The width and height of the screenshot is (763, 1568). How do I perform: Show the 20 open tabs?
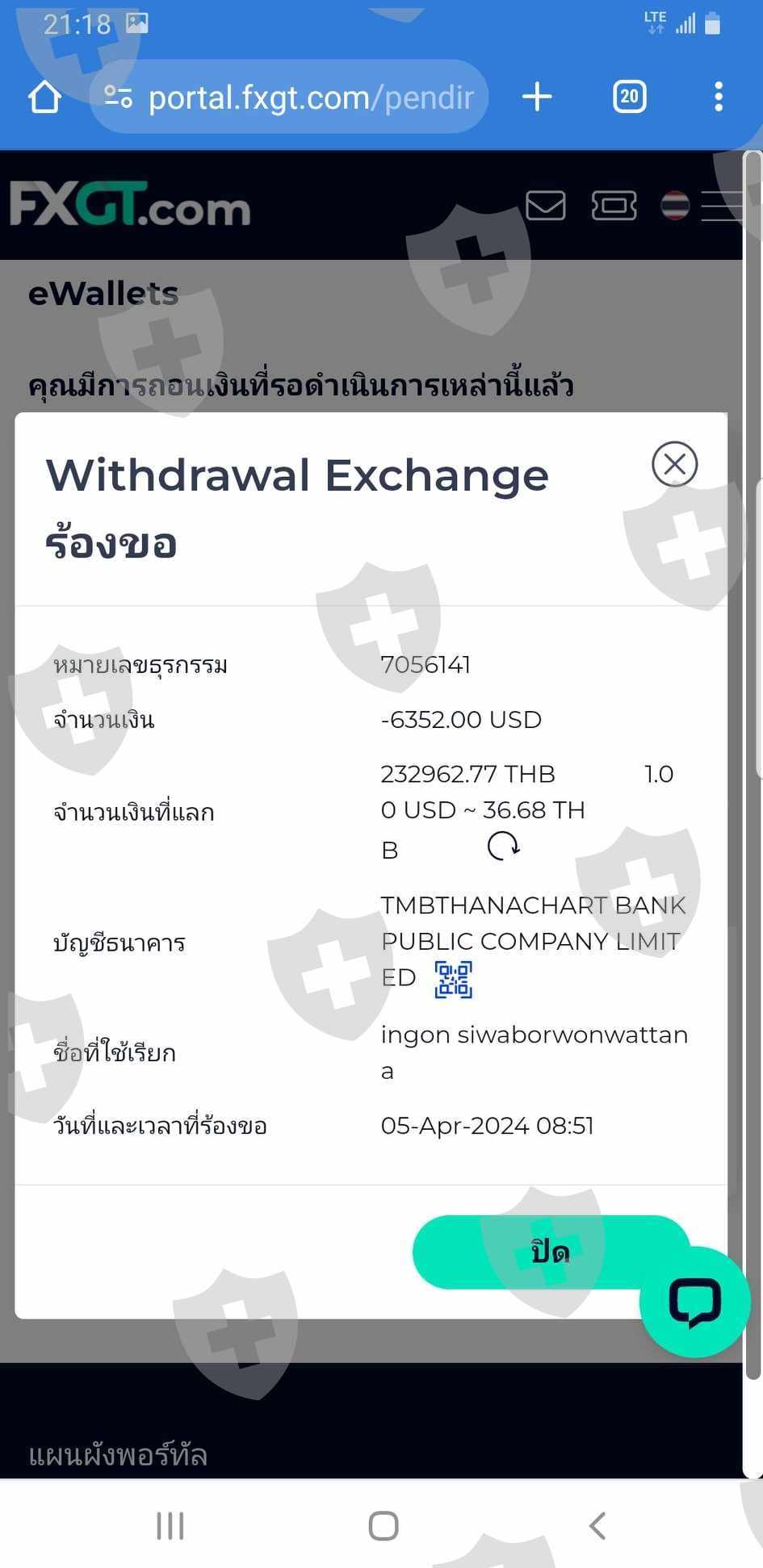[629, 98]
